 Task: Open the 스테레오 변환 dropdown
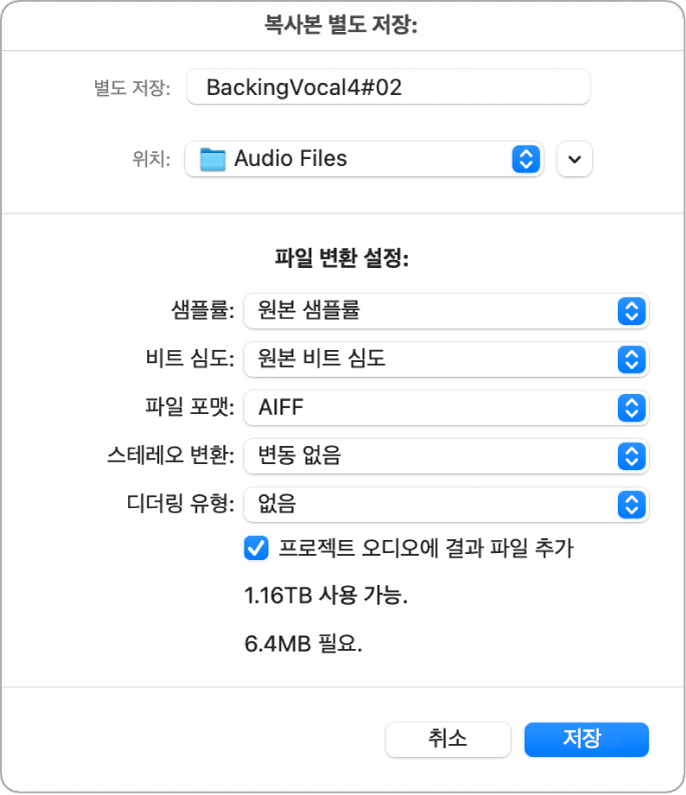(x=446, y=456)
